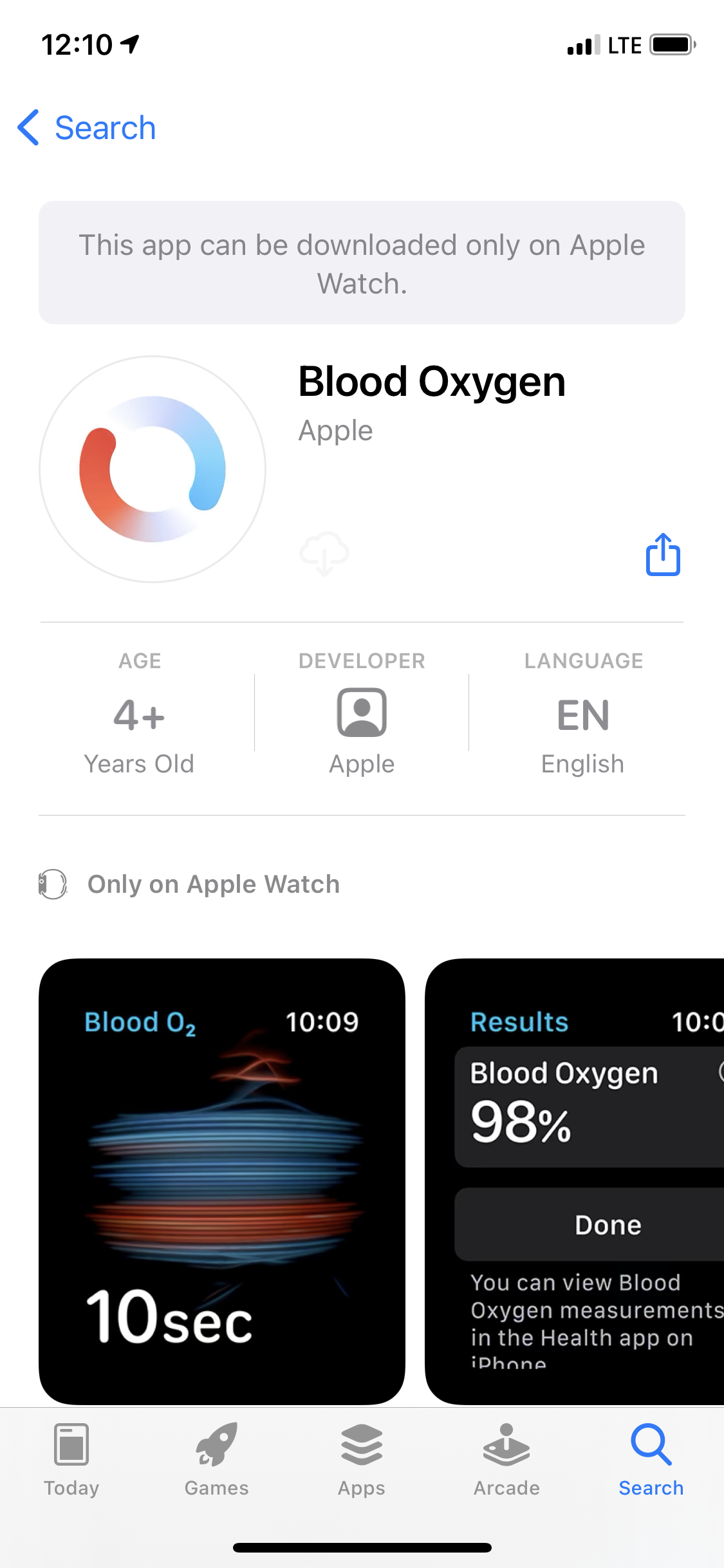Go back to Search results
Screen dimensions: 724x1568
(x=87, y=127)
